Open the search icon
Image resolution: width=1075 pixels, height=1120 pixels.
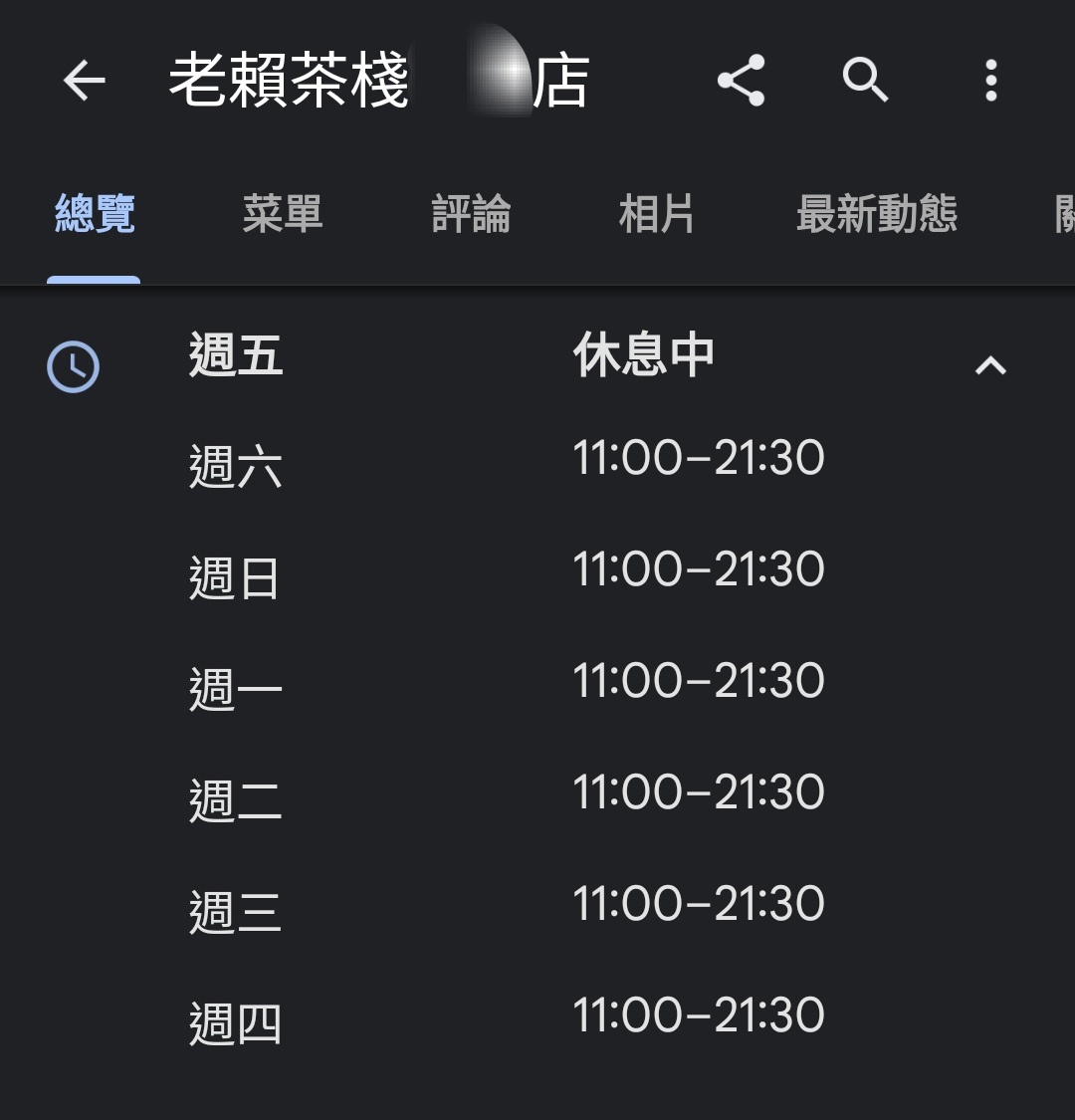pyautogui.click(x=865, y=81)
